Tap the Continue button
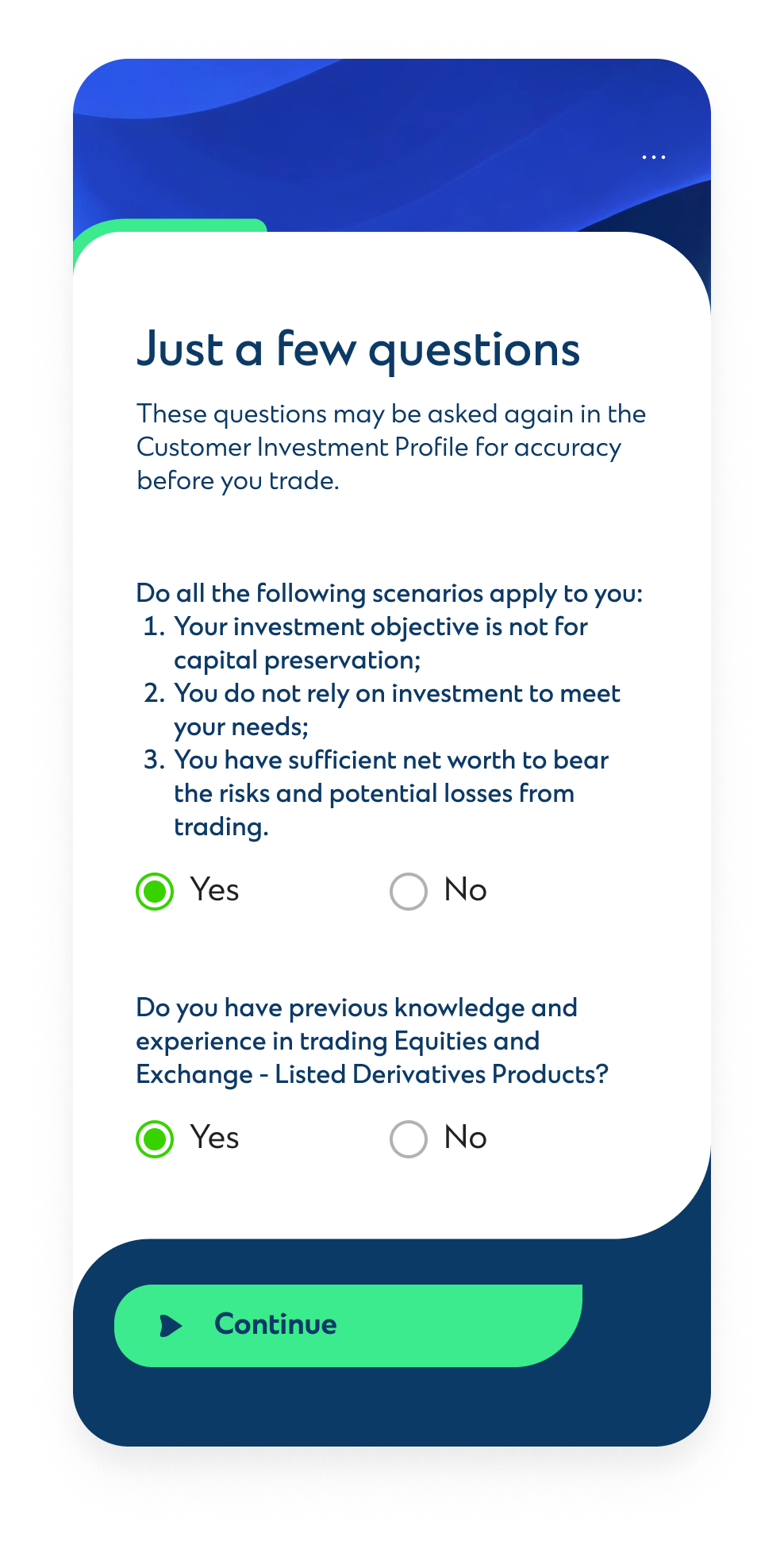 (348, 1324)
